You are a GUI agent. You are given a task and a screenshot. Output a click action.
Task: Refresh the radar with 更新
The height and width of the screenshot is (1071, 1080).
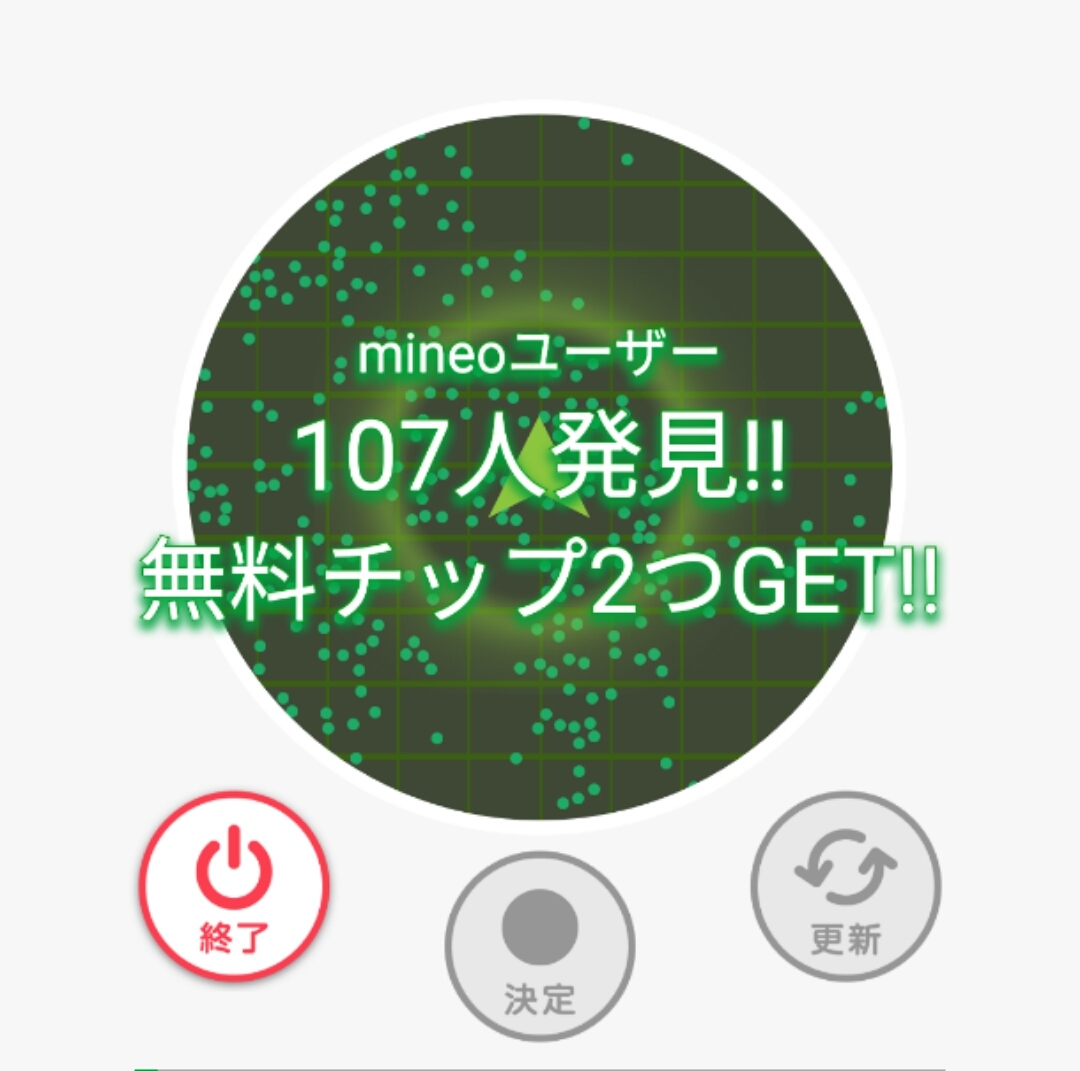pos(845,886)
